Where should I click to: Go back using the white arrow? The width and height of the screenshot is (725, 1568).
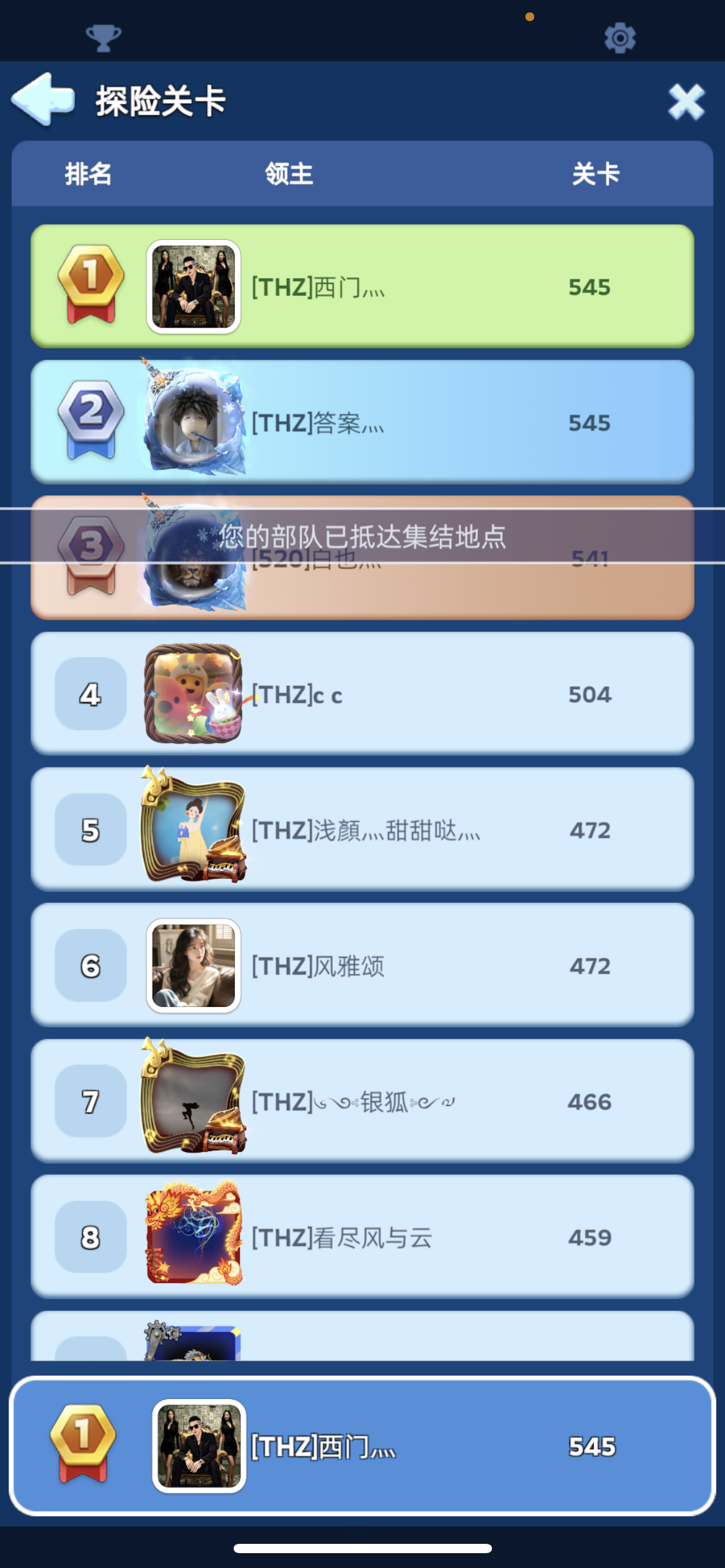(43, 100)
